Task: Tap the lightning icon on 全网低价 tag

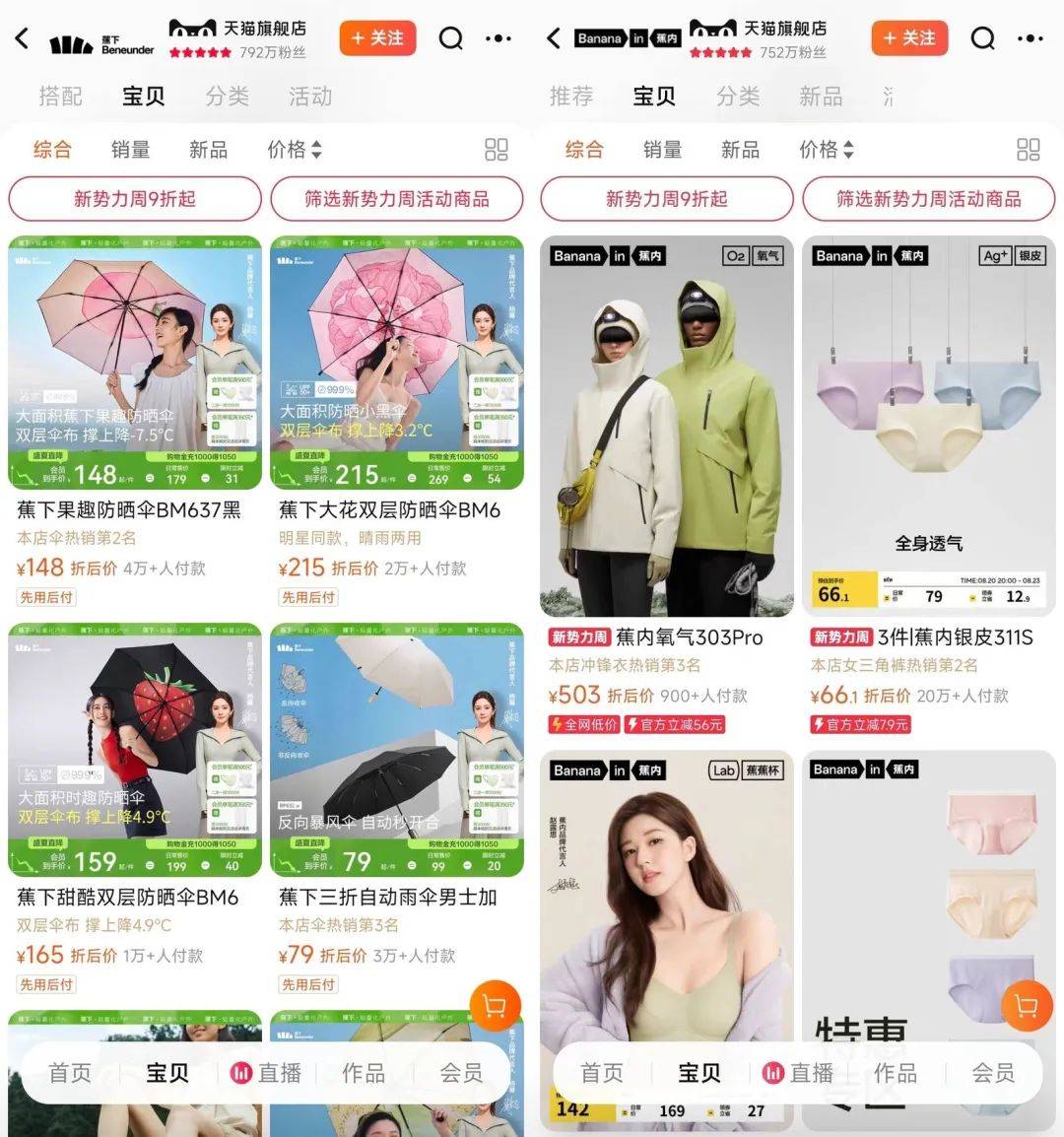Action: tap(556, 724)
